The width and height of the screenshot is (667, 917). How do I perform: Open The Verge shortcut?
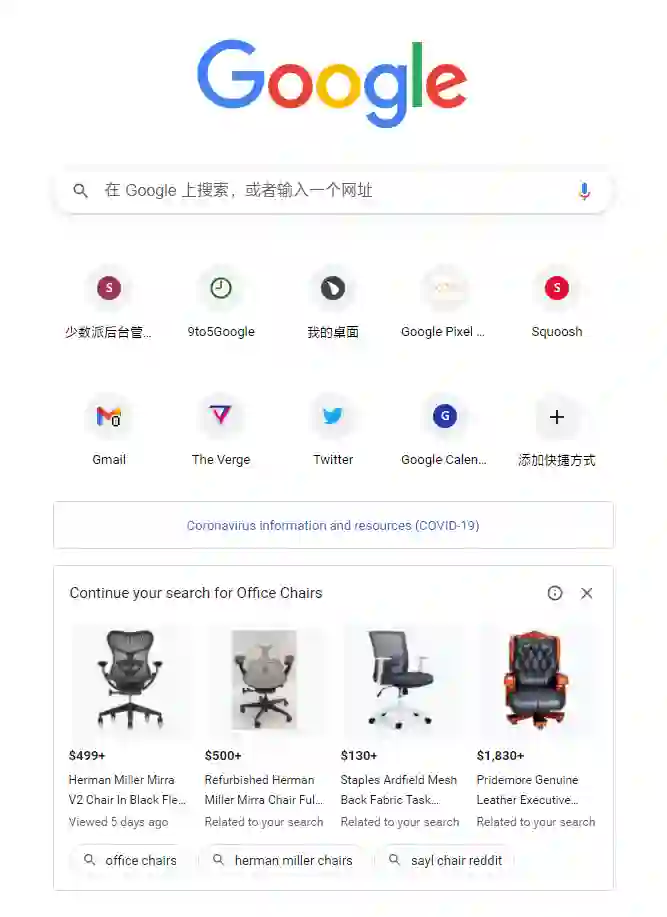221,417
